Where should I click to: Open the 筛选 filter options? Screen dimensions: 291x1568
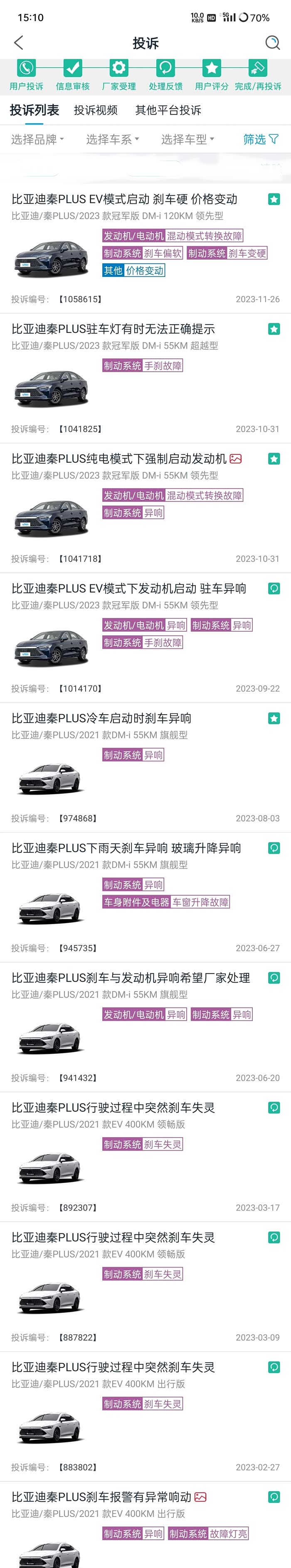pyautogui.click(x=261, y=139)
